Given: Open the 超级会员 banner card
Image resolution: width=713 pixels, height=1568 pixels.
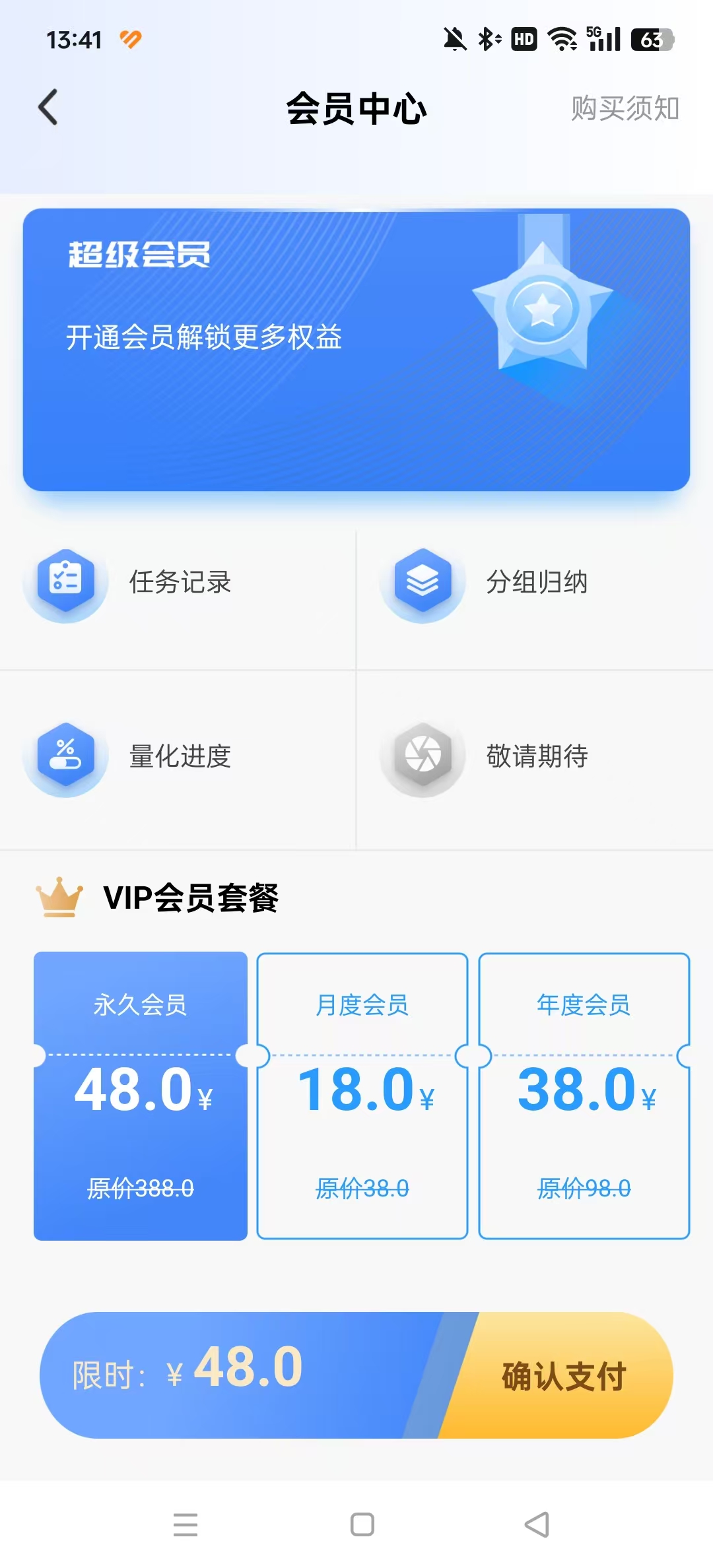Looking at the screenshot, I should tap(356, 350).
